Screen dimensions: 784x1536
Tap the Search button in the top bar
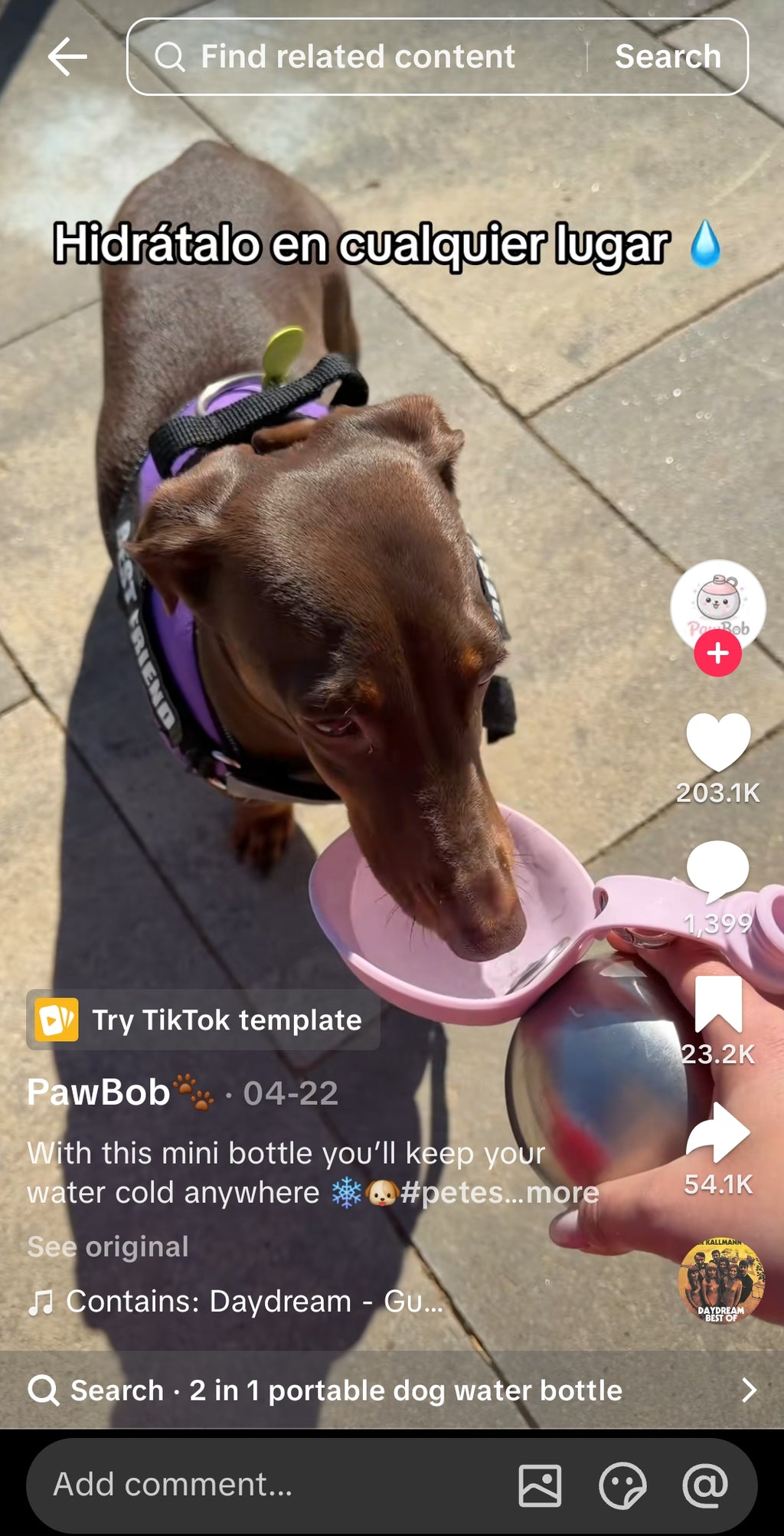(x=668, y=57)
